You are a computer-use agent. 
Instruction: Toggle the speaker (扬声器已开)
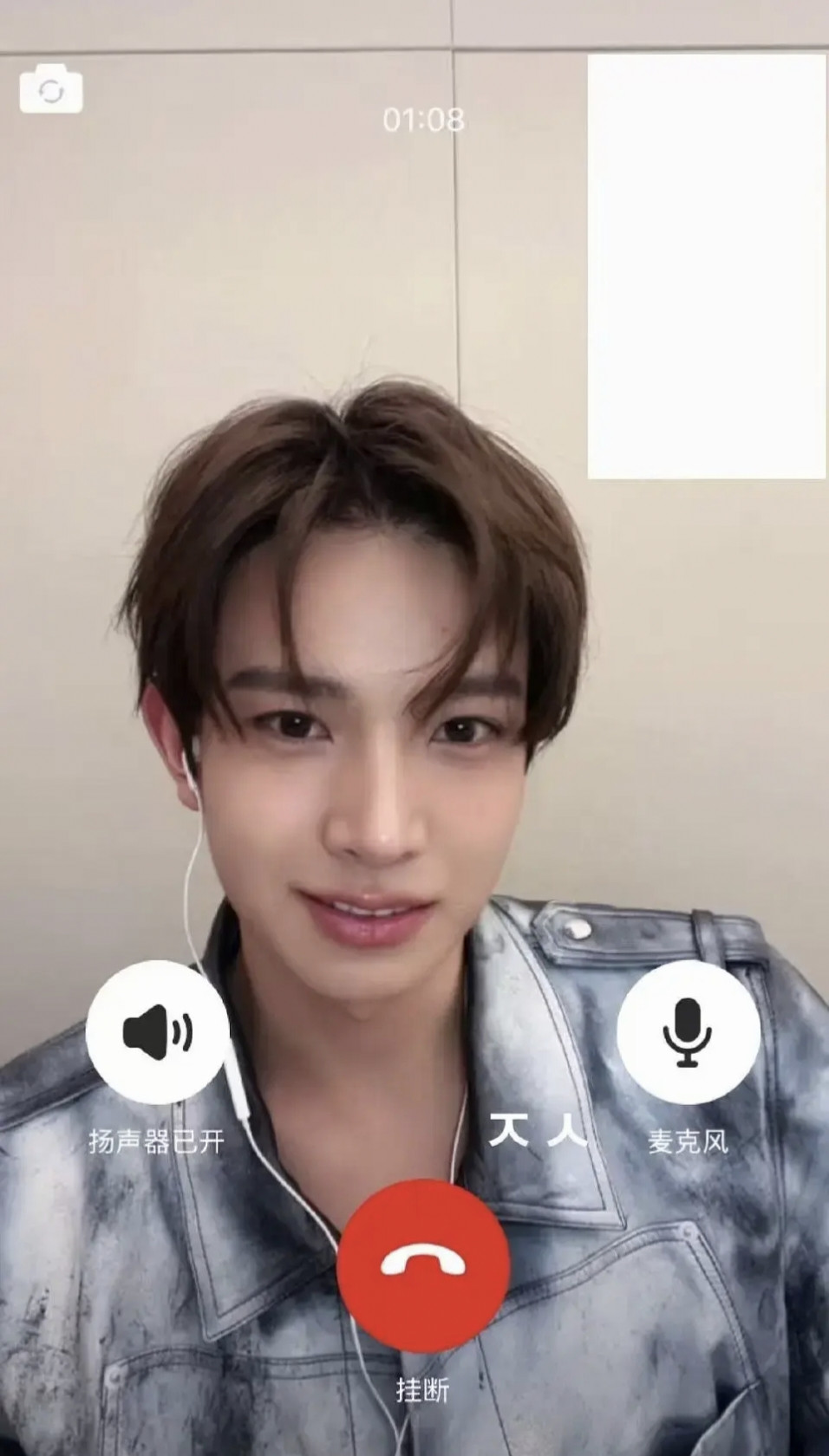coord(158,1031)
